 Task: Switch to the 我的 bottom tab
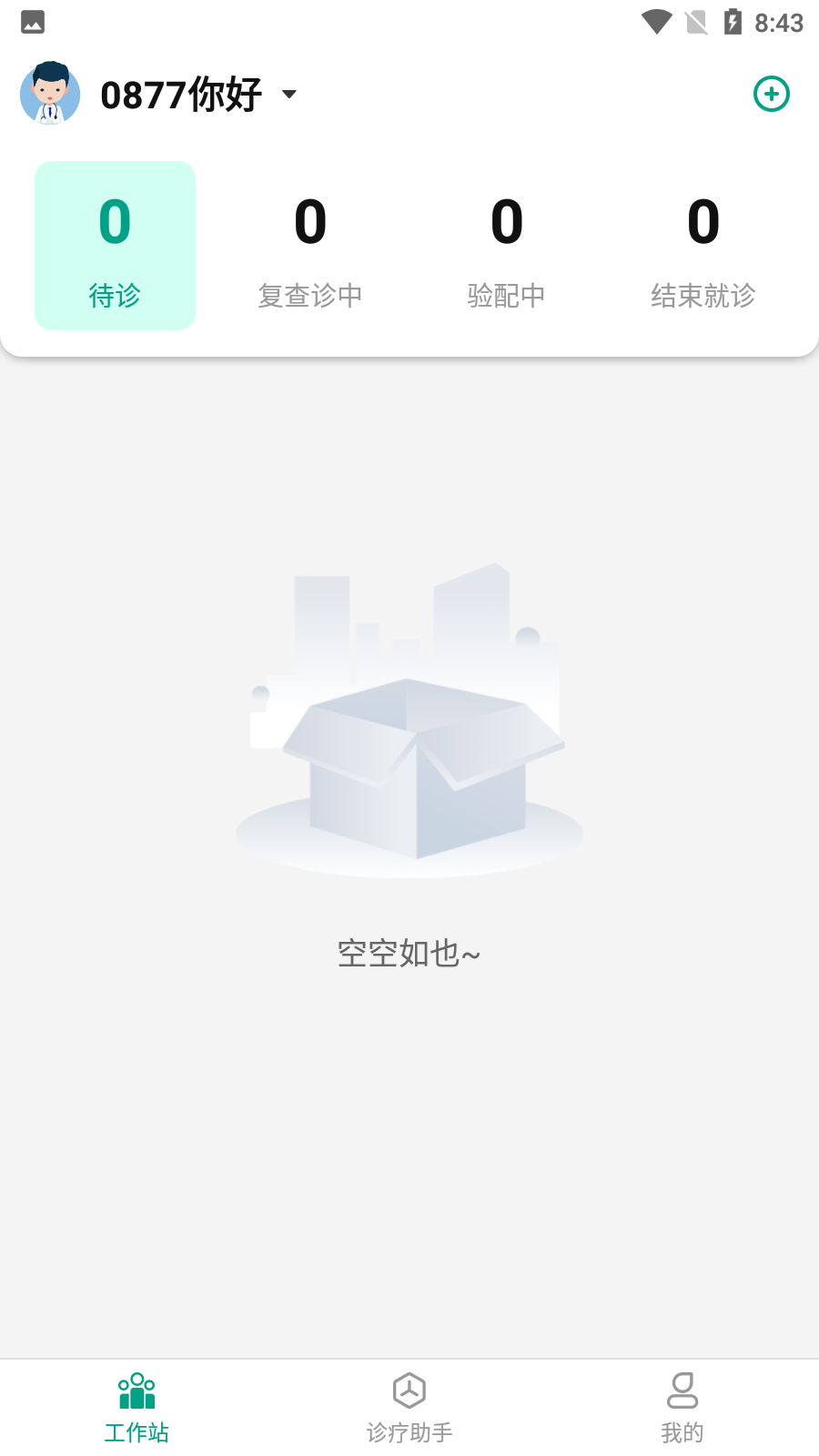682,1408
